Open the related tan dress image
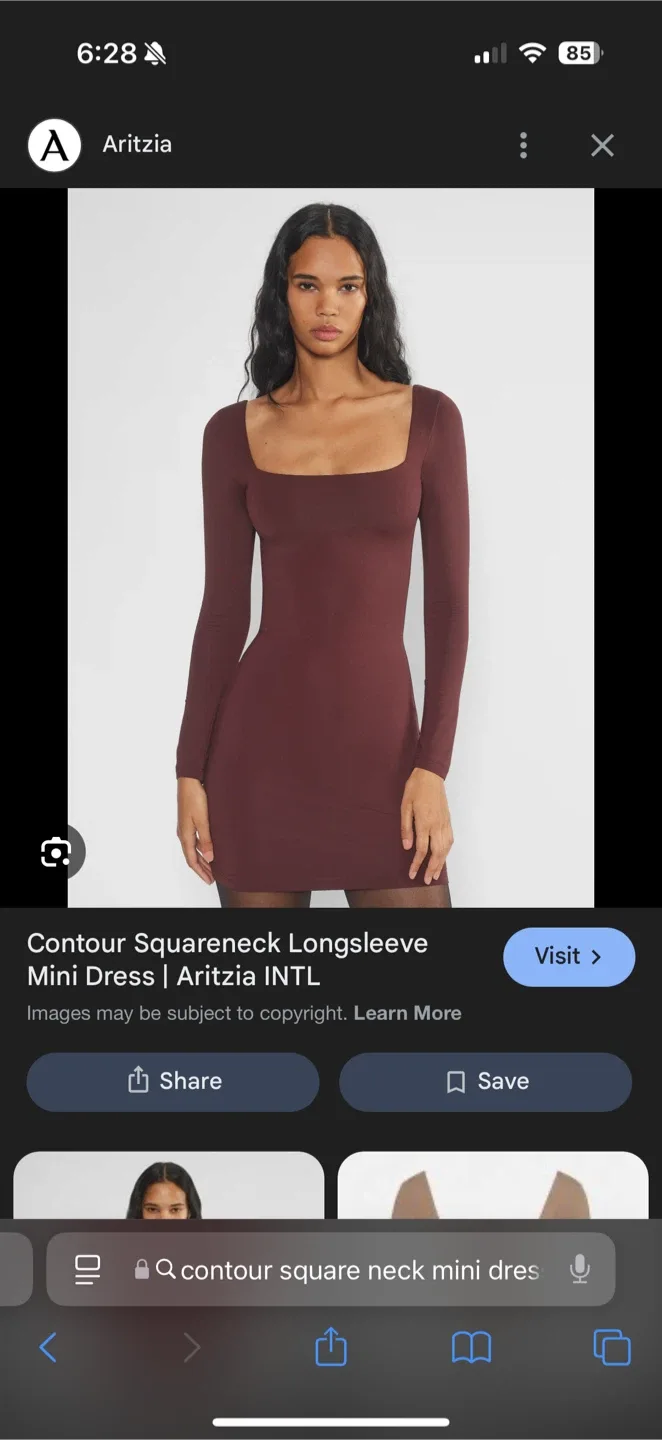This screenshot has width=662, height=1440. [x=493, y=1185]
